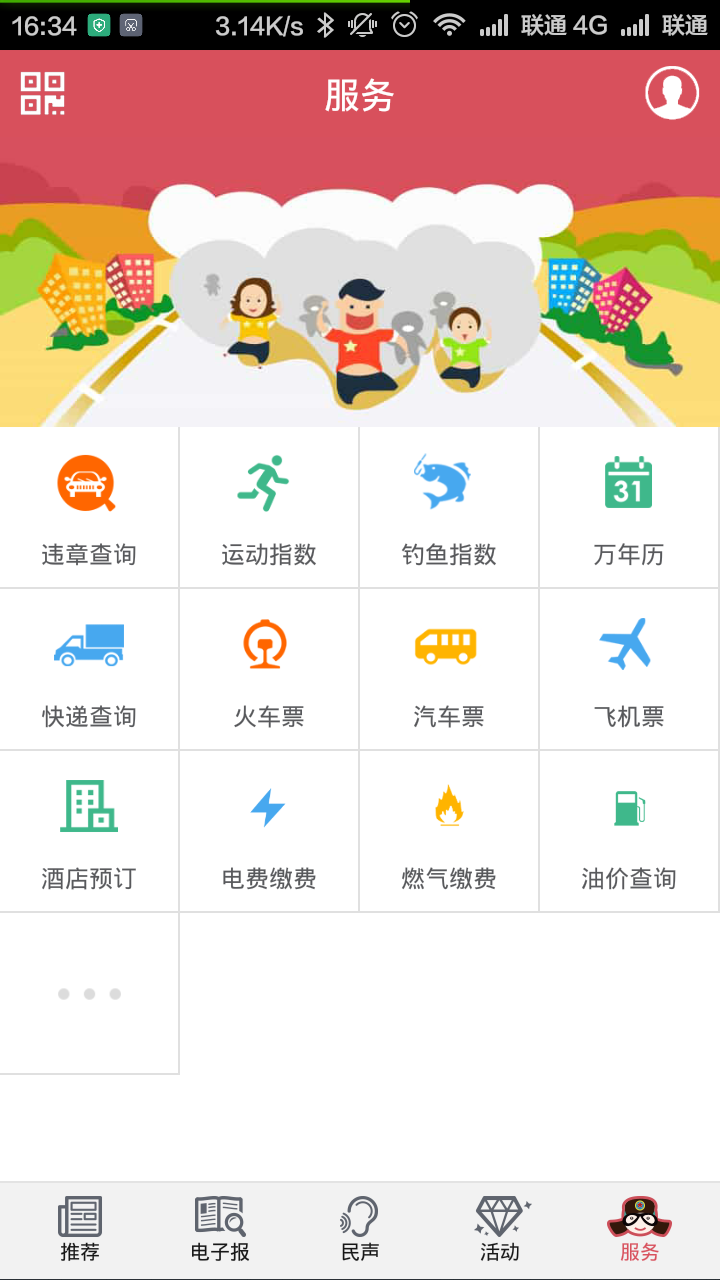Show more services via the three dots

89,994
